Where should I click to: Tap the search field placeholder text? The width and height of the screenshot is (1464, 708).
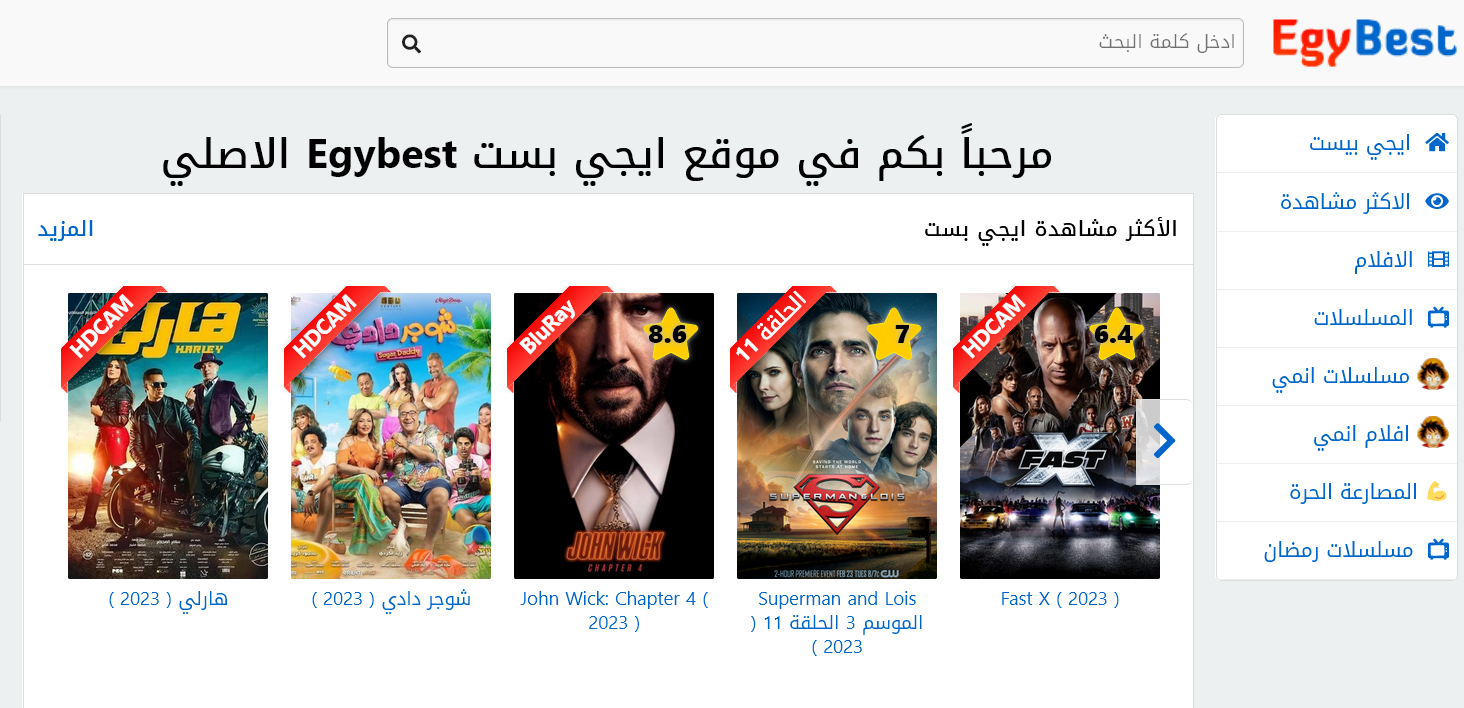[x=1166, y=42]
